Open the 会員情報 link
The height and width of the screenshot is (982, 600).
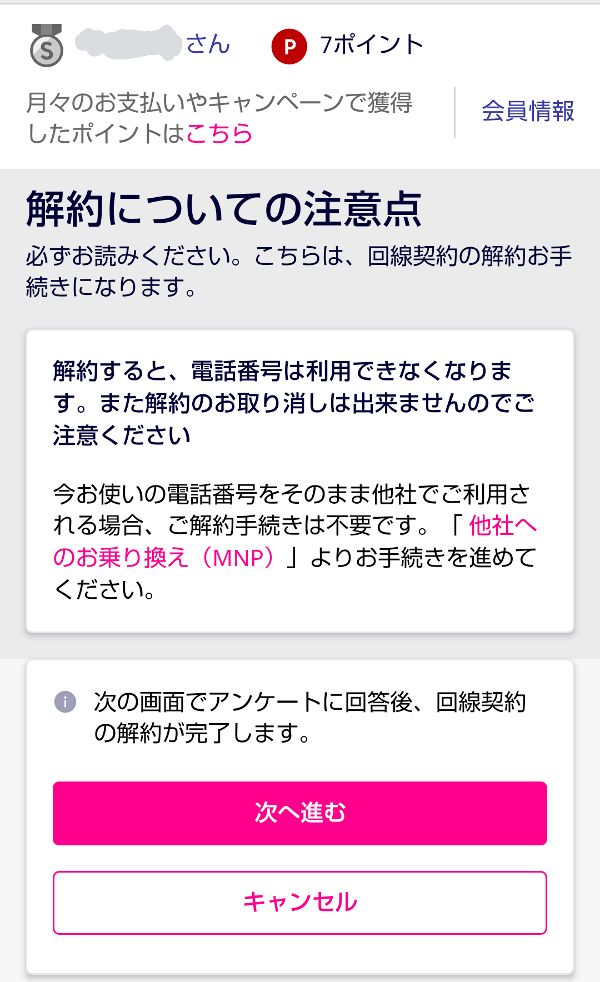pos(528,111)
